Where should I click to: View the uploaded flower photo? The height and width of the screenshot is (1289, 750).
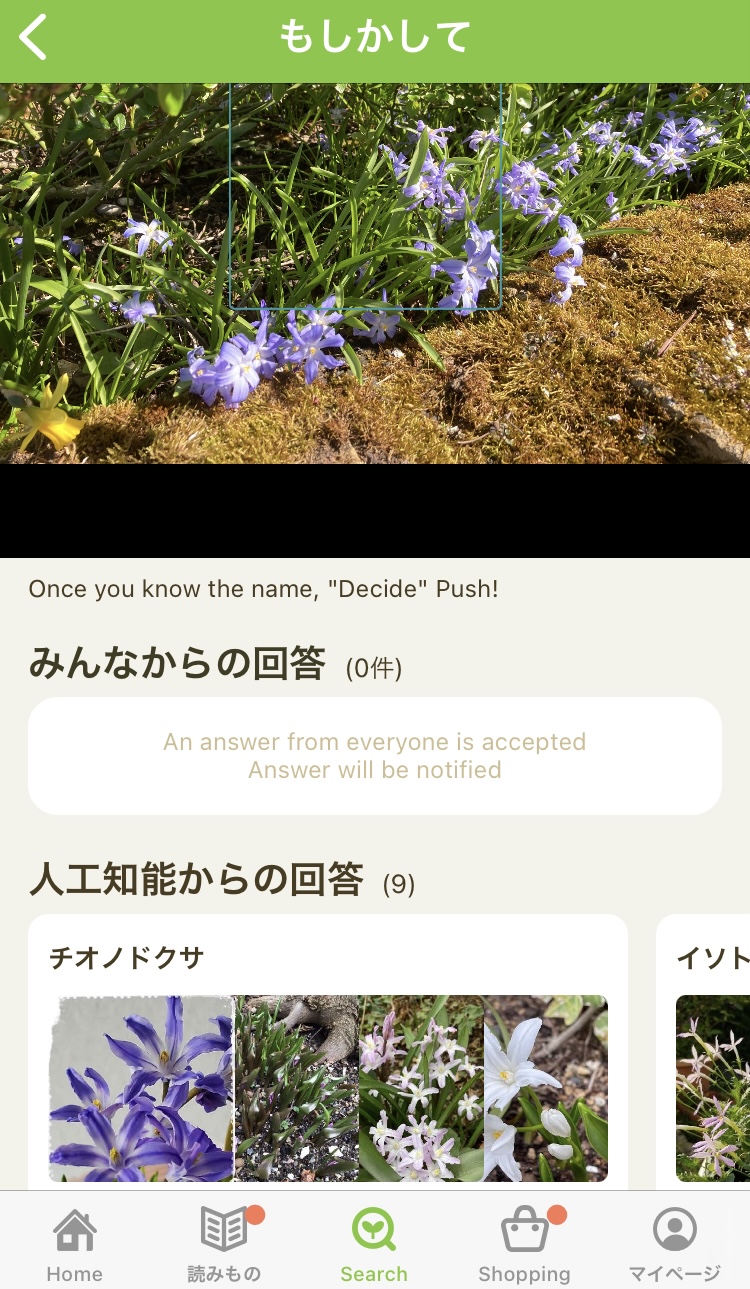[375, 273]
